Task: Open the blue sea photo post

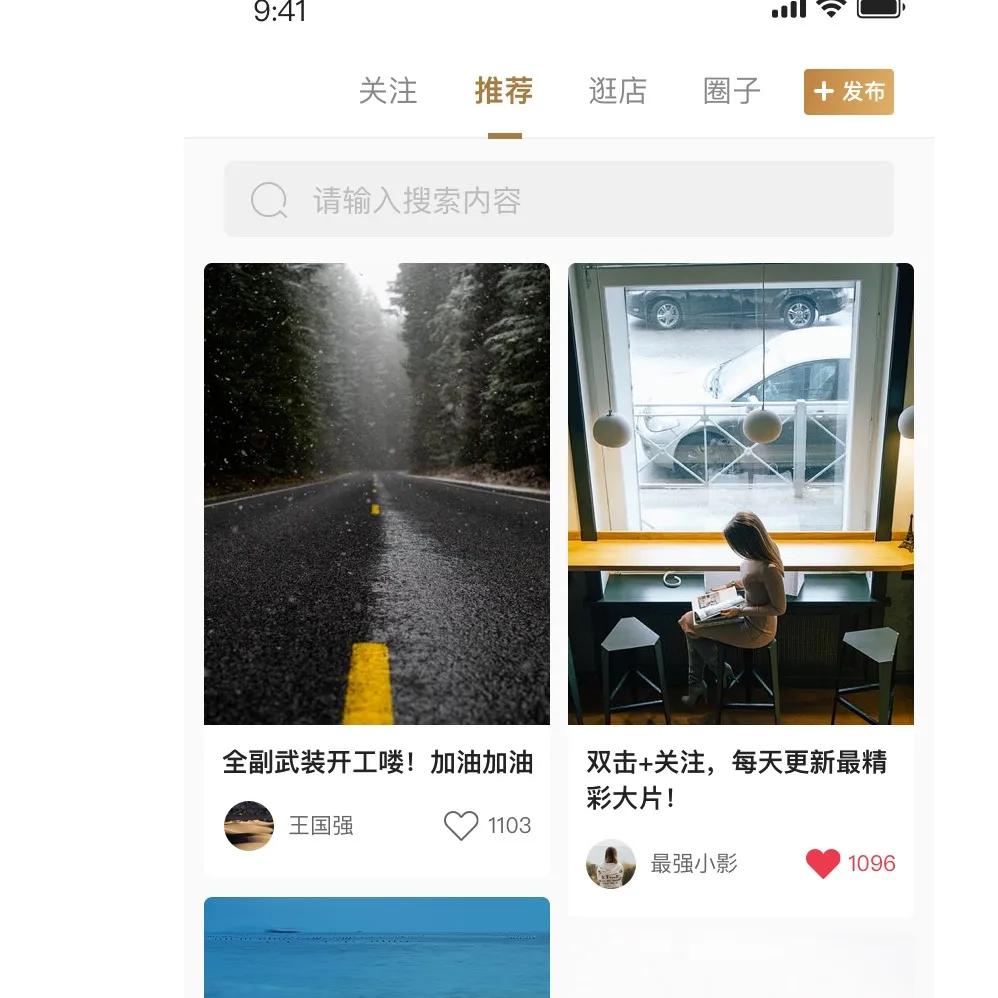Action: click(376, 948)
